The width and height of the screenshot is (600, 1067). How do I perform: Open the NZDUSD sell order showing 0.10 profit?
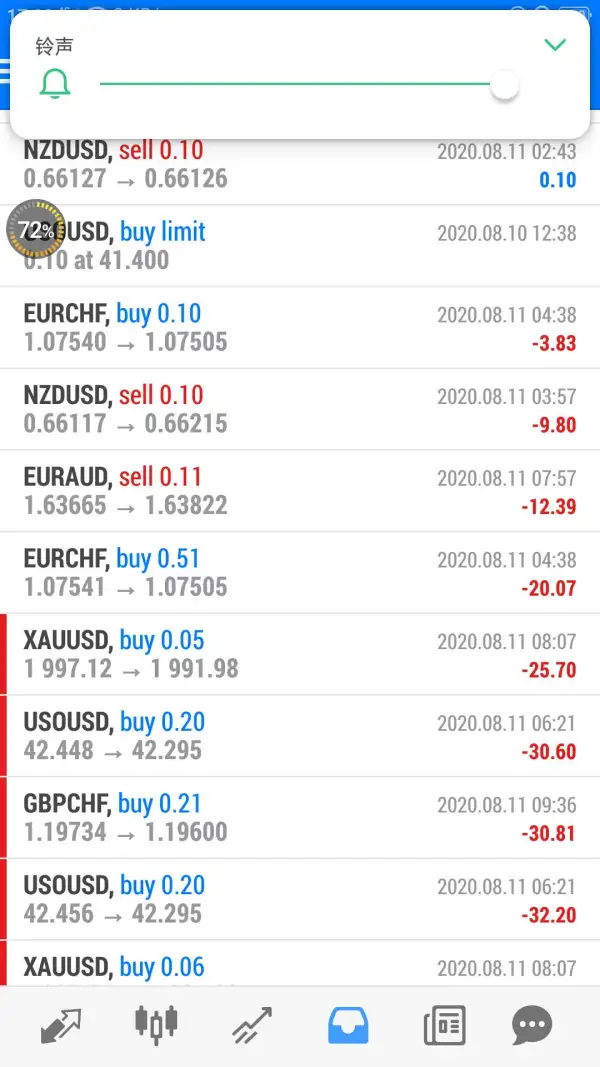coord(300,165)
